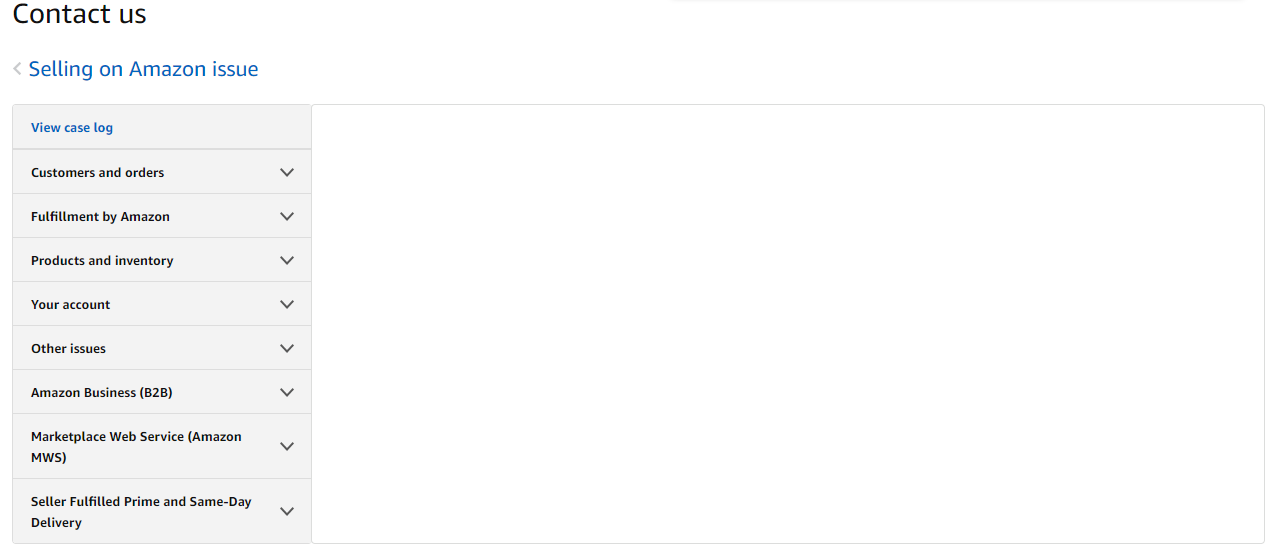Expand Fulfillment by Amazon section
Image resolution: width=1280 pixels, height=552 pixels.
pyautogui.click(x=161, y=217)
